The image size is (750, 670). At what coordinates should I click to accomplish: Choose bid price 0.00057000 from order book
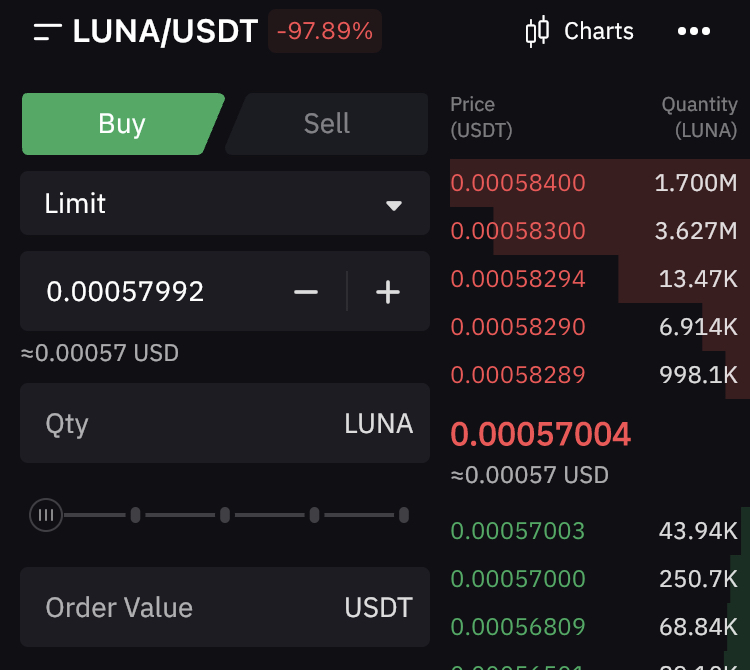click(518, 579)
